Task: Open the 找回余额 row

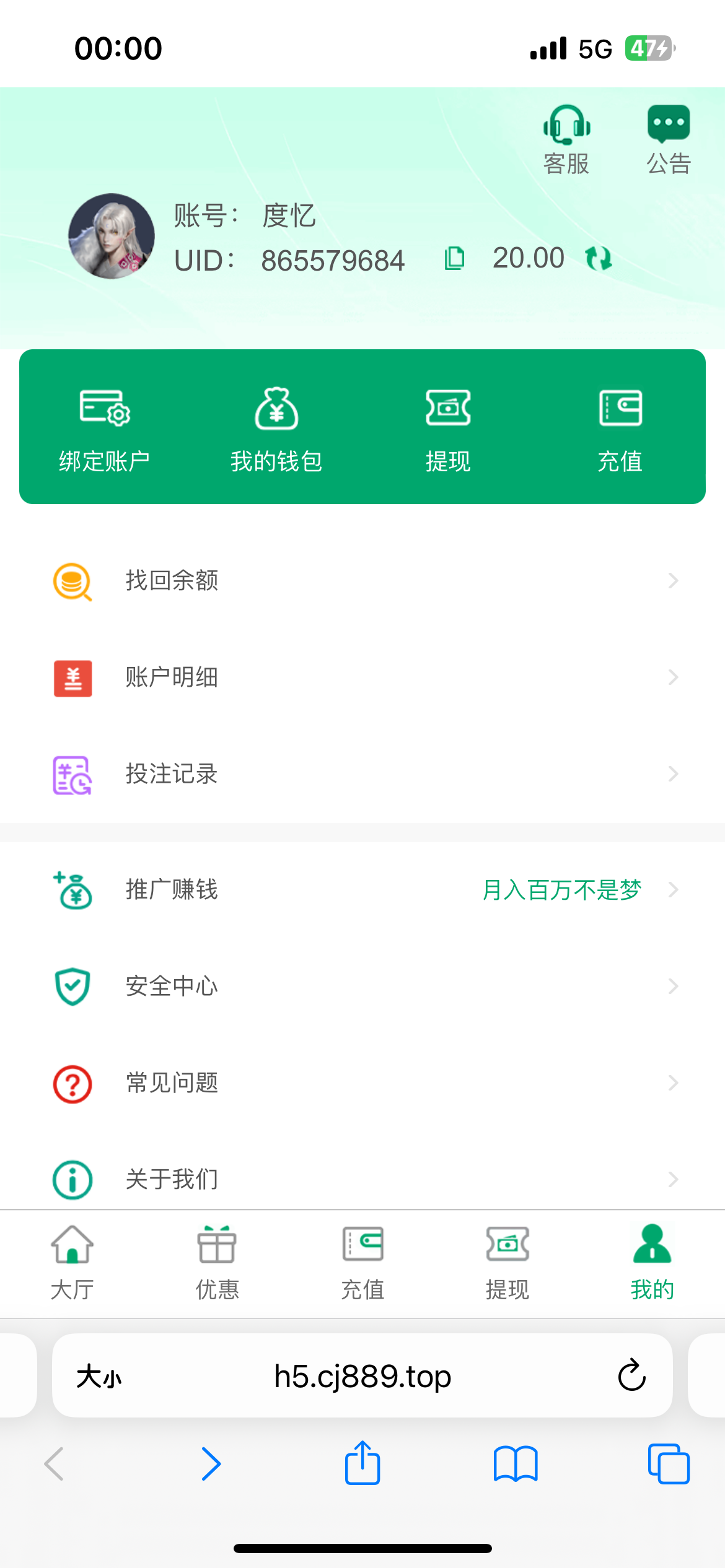Action: [362, 581]
